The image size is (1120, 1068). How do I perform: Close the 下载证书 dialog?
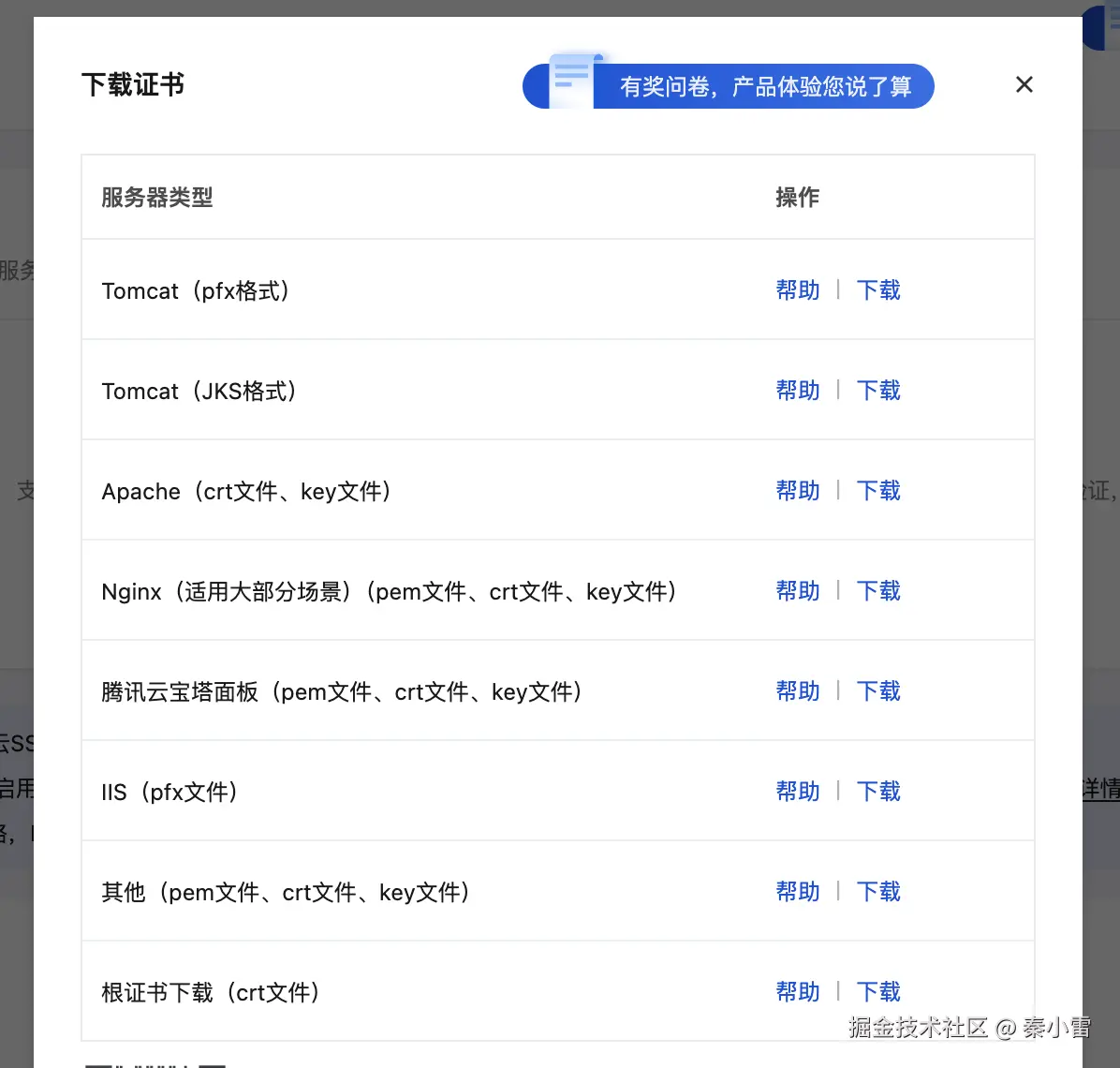(1024, 85)
